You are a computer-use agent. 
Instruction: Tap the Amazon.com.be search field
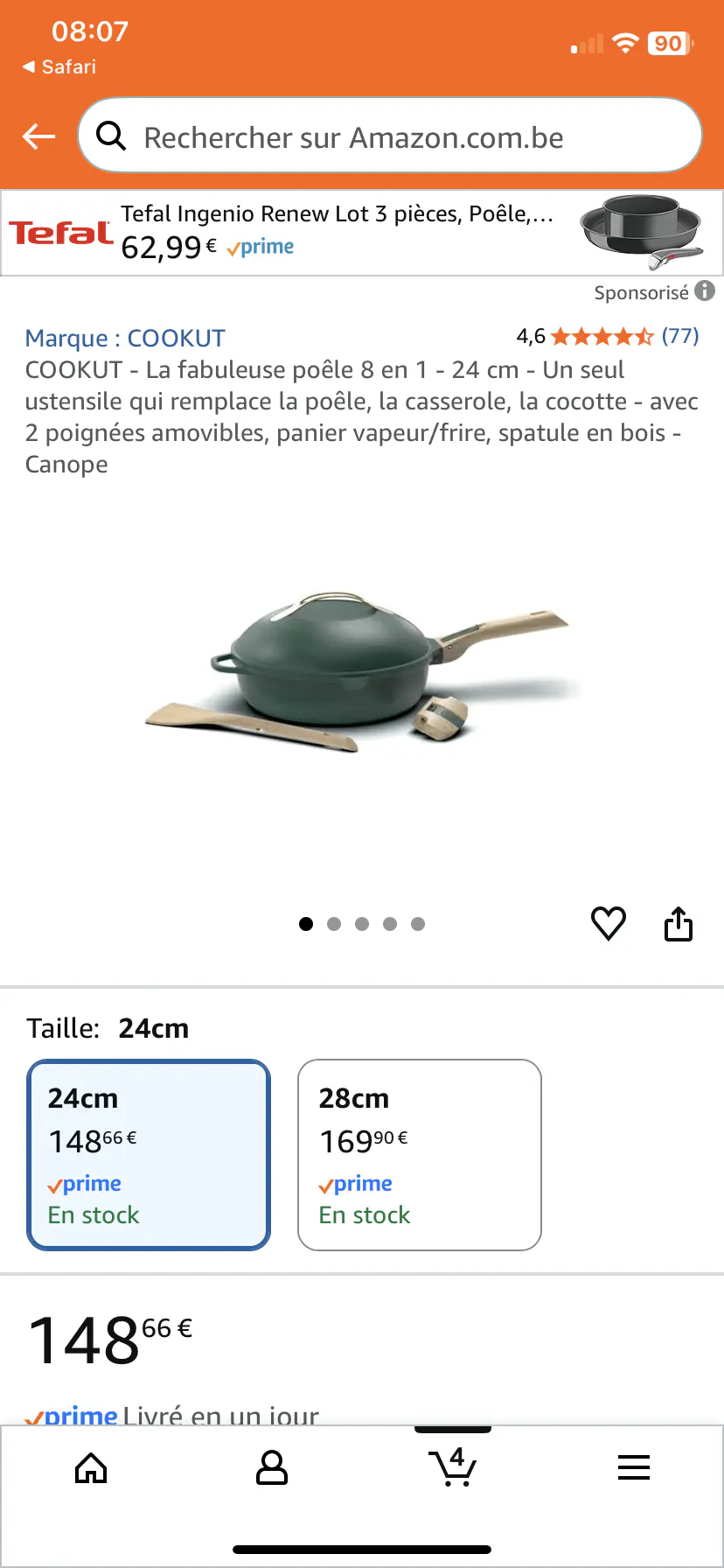coord(389,136)
